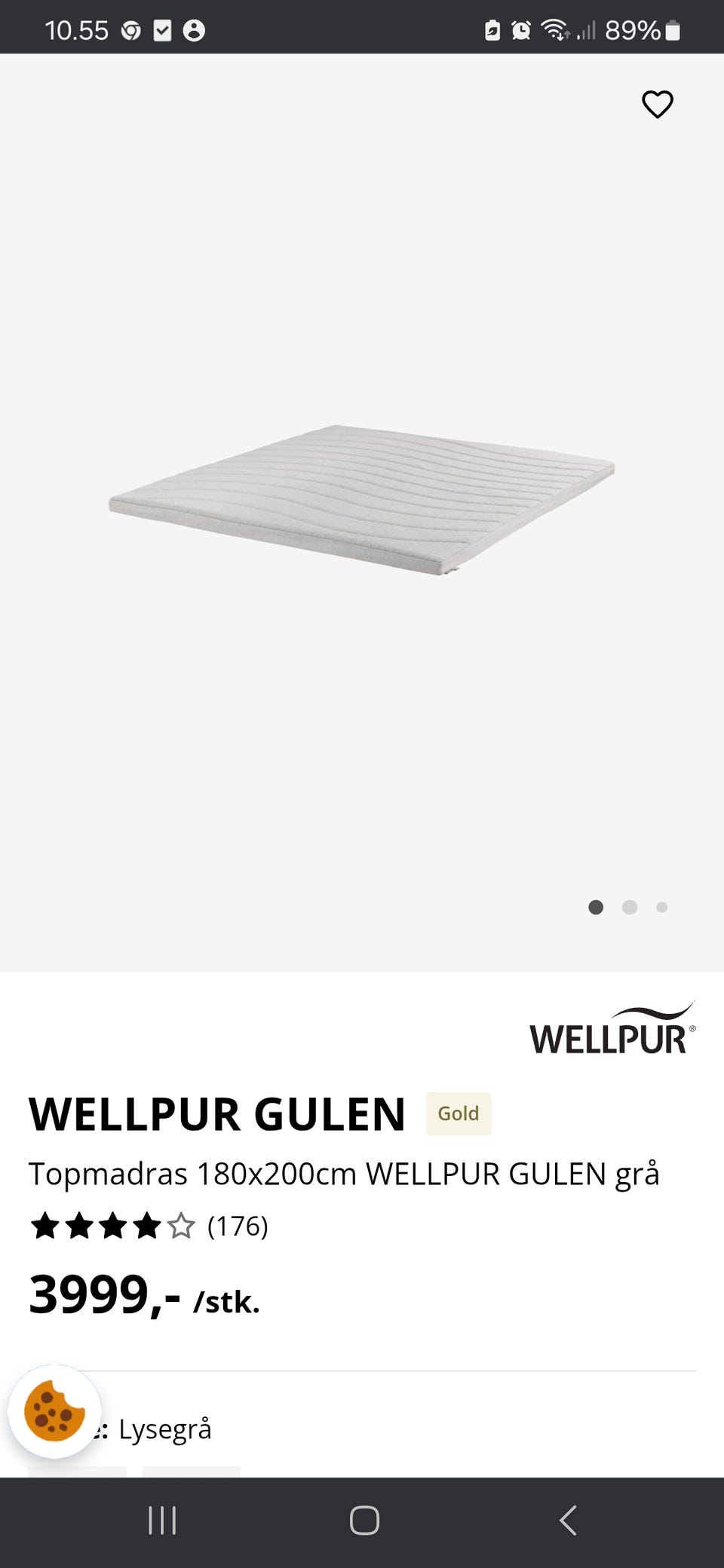Tap the alarm clock status bar icon
The width and height of the screenshot is (724, 1568).
[519, 30]
